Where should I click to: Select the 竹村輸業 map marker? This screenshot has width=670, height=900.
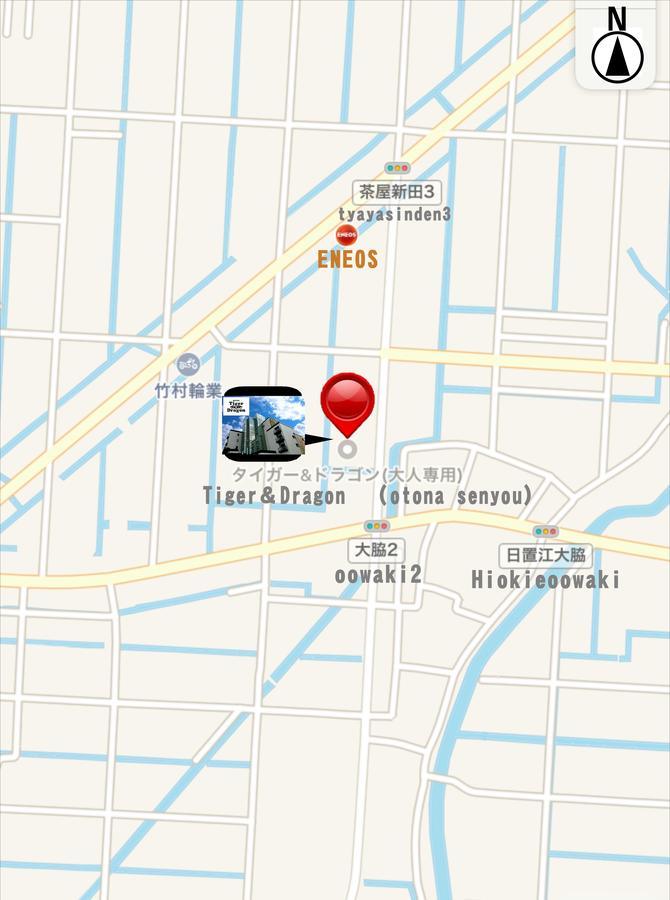[187, 364]
